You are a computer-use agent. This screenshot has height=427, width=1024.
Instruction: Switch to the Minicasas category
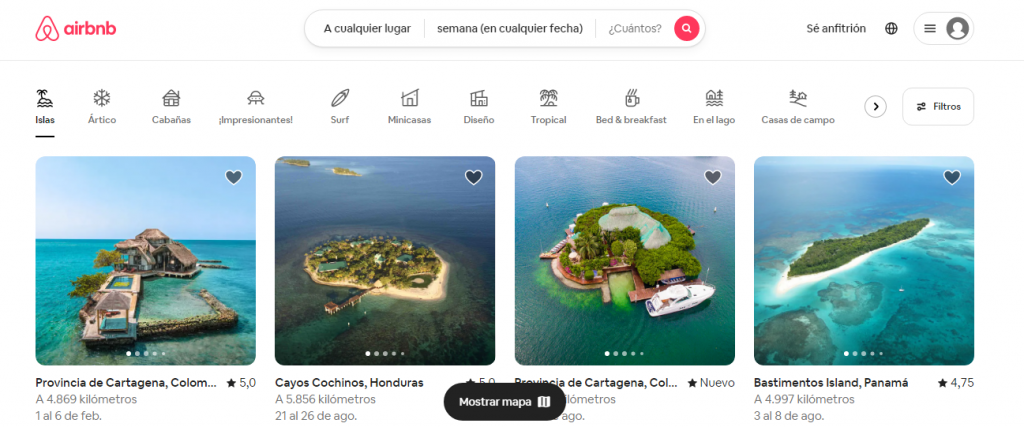click(409, 107)
